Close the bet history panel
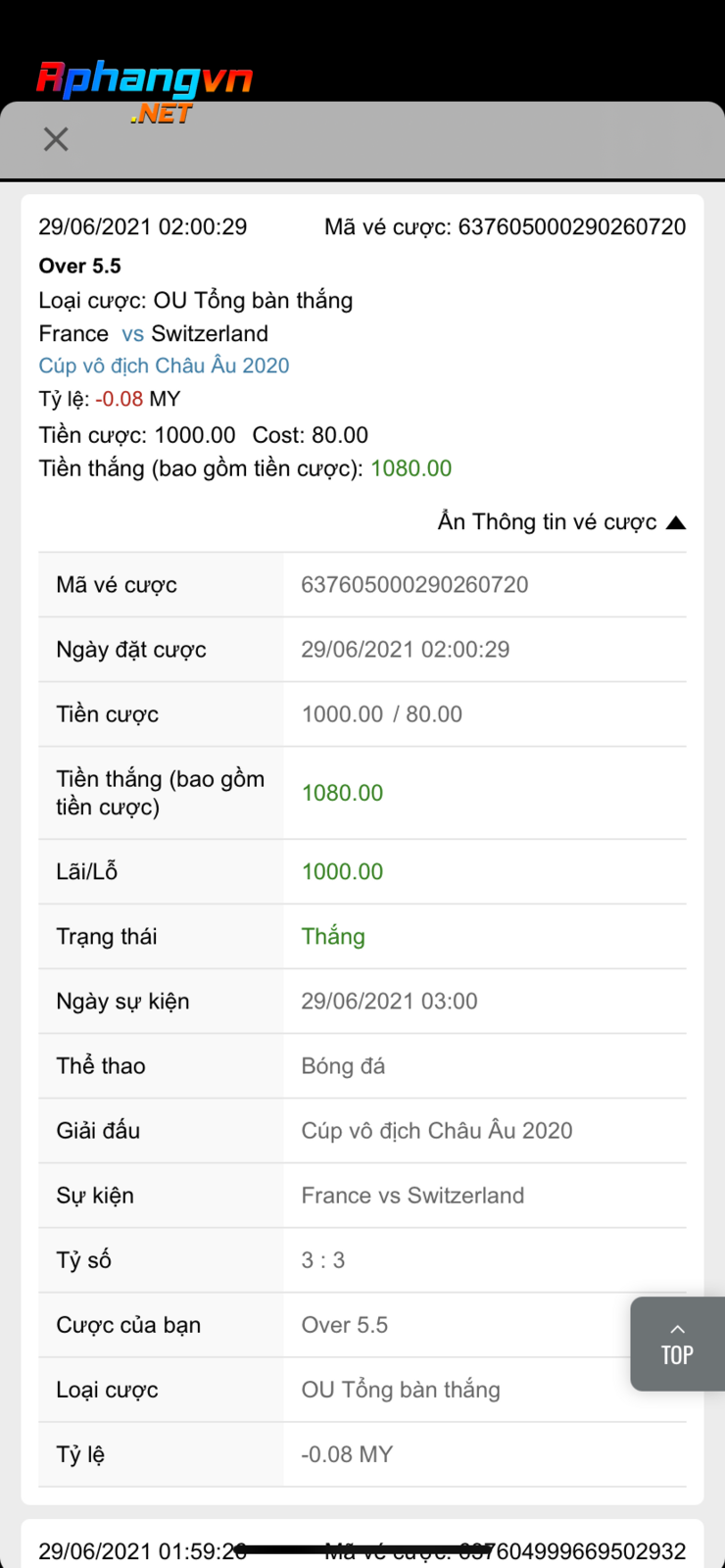This screenshot has width=725, height=1568. point(56,139)
